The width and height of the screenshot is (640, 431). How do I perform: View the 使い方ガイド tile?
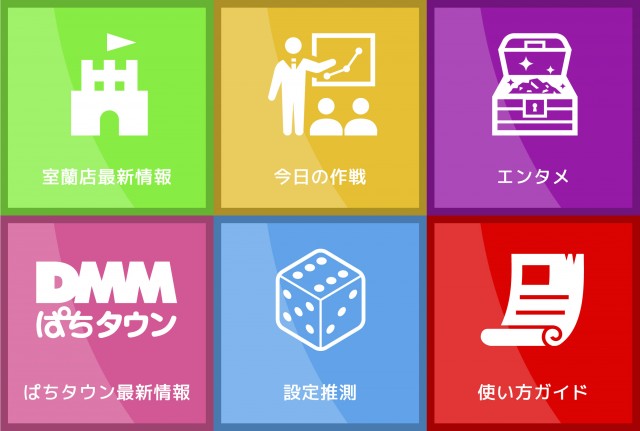[533, 323]
